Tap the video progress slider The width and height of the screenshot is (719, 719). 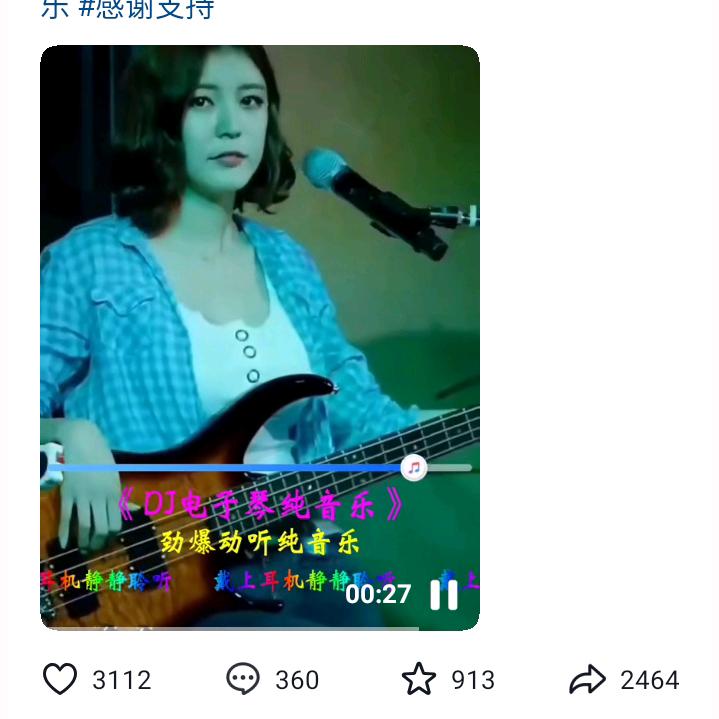413,467
